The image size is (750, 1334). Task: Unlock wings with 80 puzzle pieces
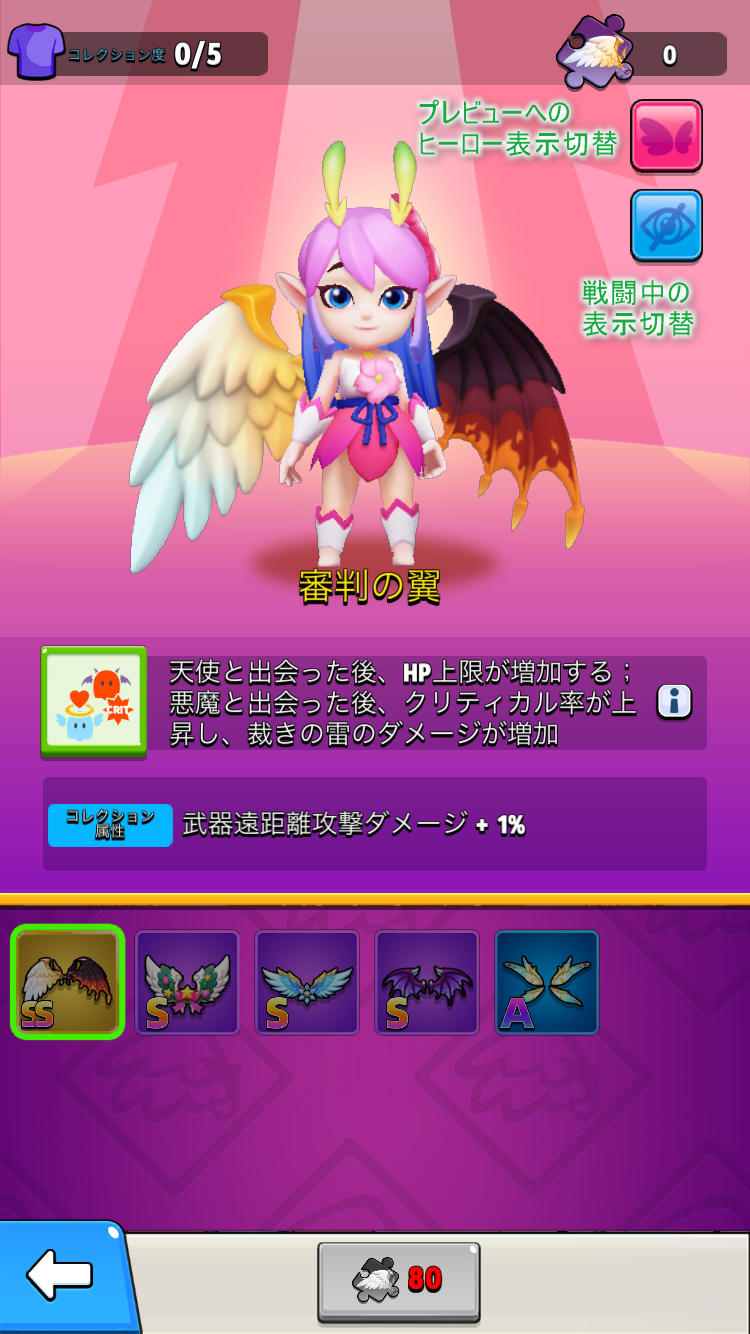tap(399, 1279)
